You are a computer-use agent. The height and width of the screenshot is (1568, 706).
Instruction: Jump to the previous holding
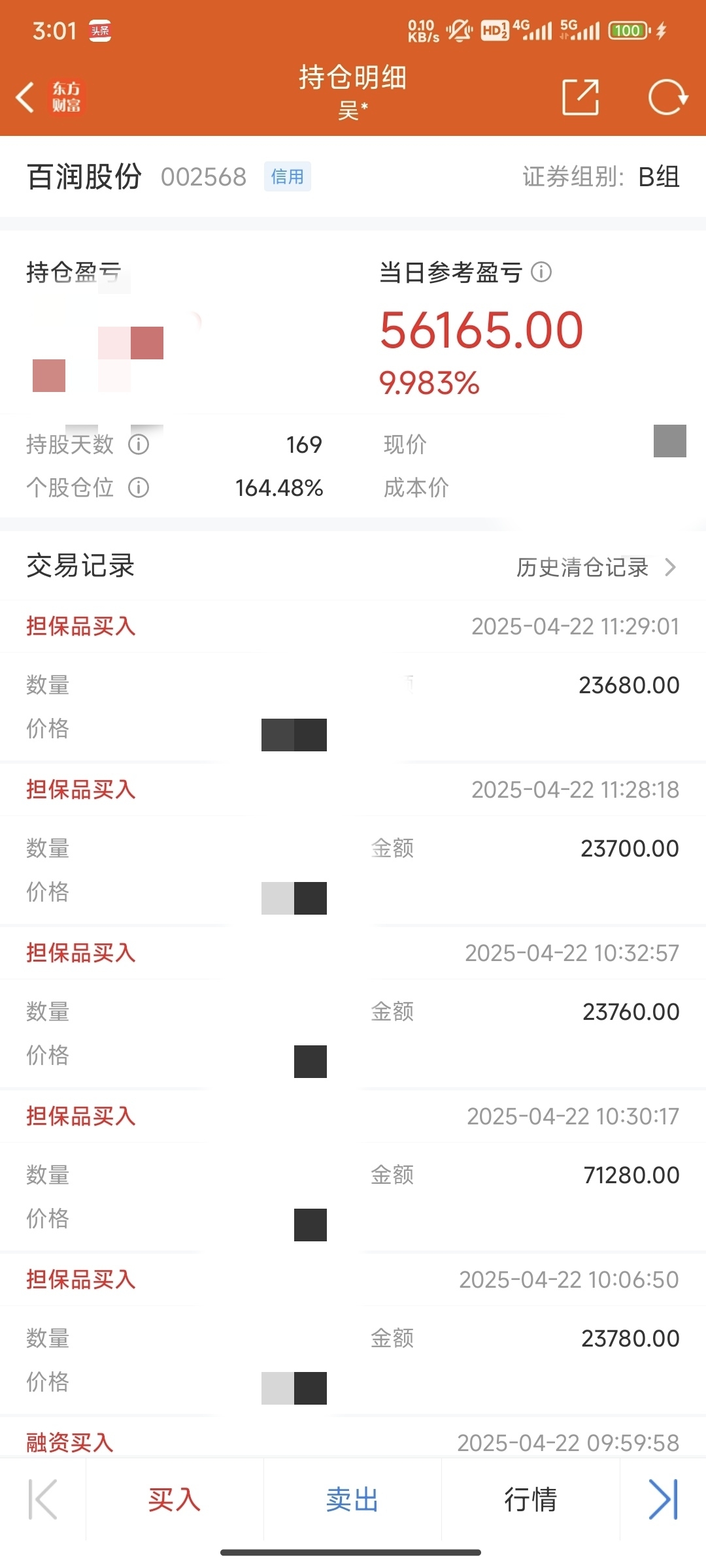click(43, 1499)
